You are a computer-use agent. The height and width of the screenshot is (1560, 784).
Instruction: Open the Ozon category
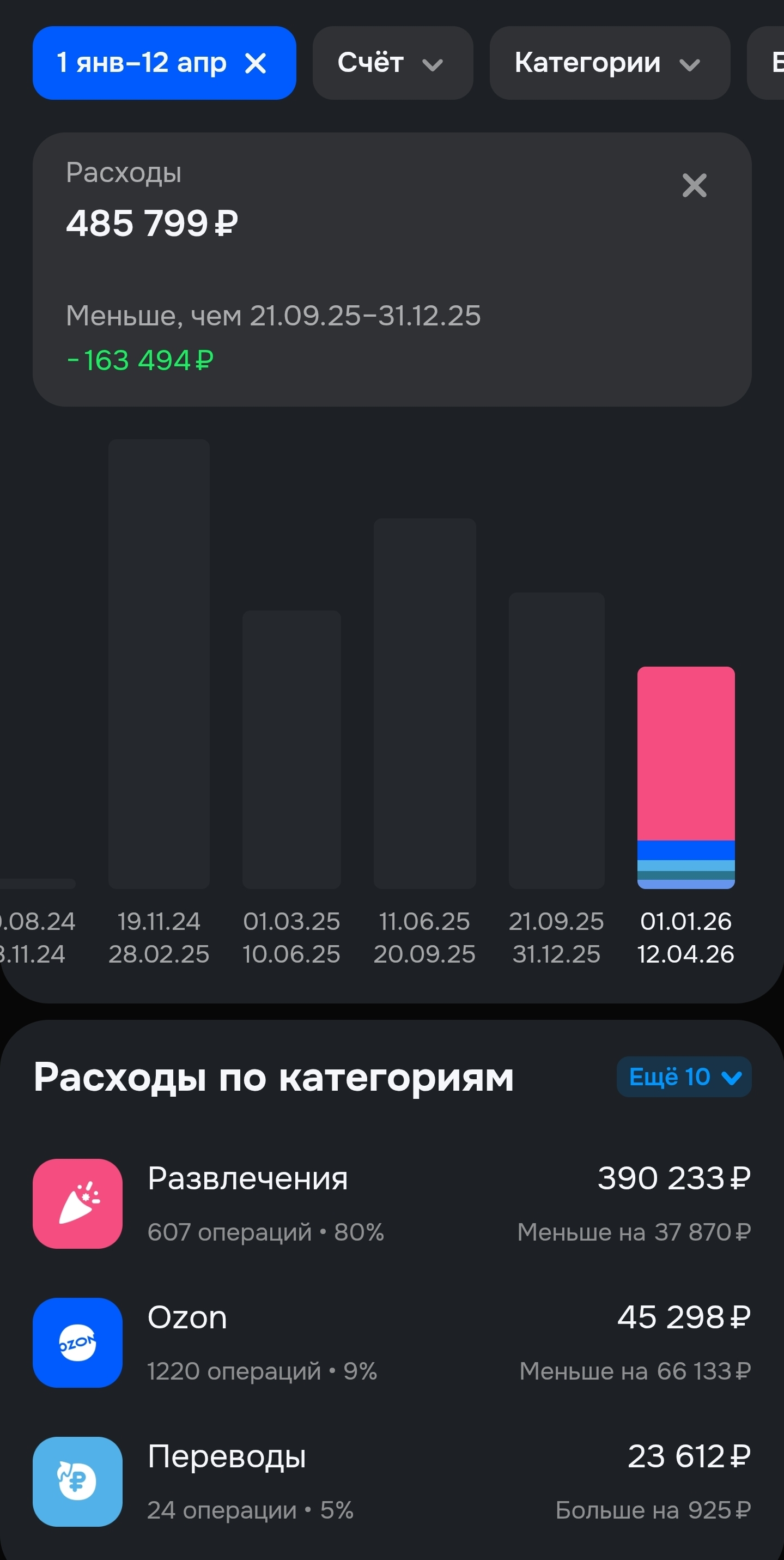392,1343
